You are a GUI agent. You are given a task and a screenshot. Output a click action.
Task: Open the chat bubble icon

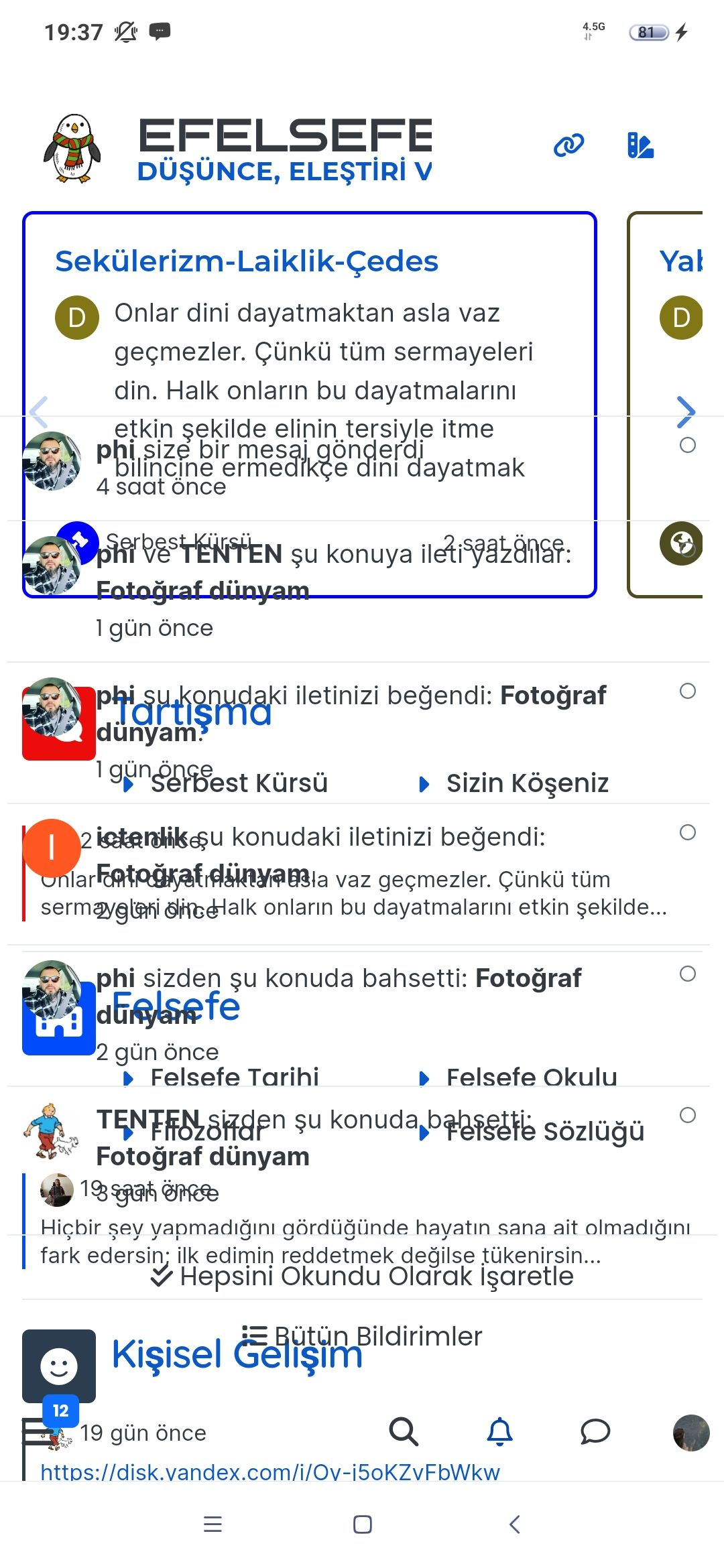point(595,1432)
